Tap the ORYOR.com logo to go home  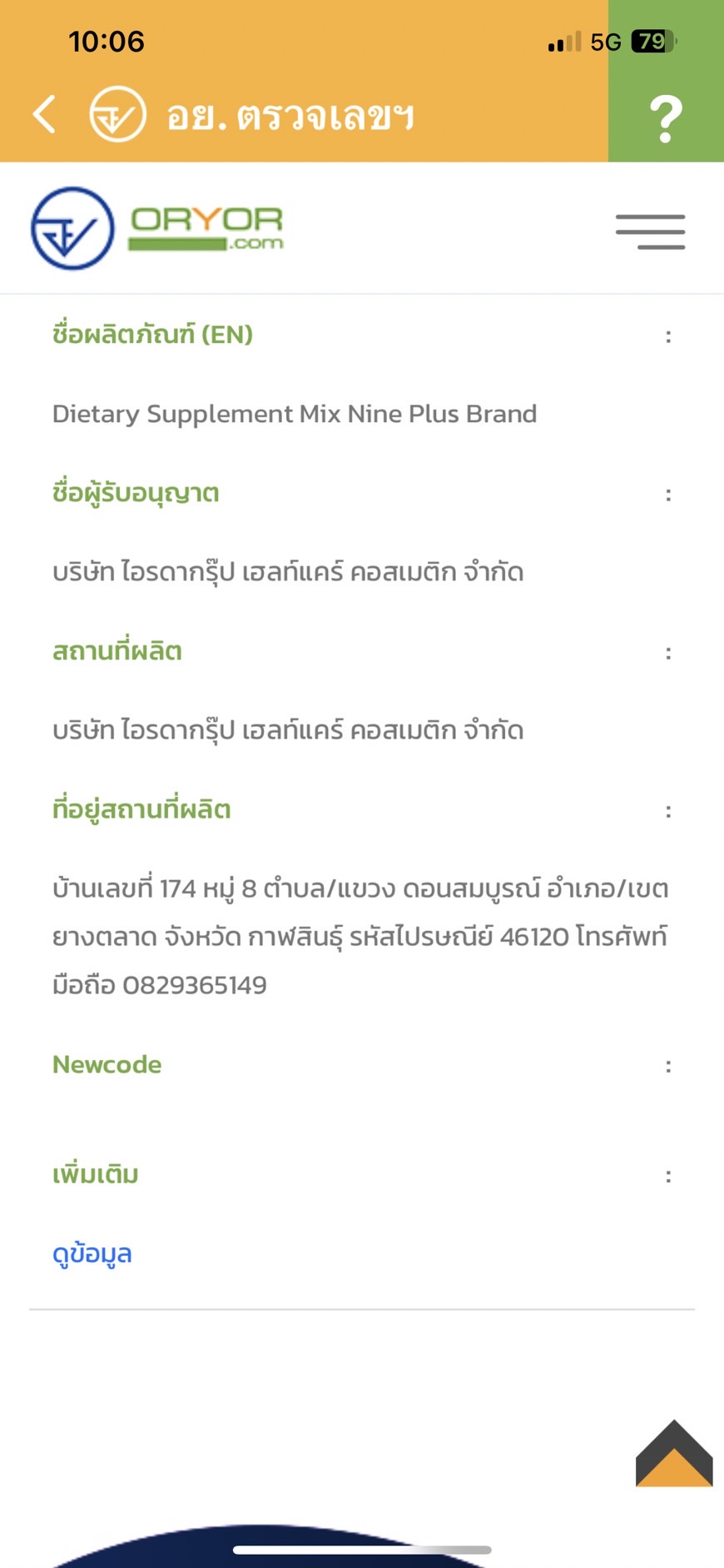tap(158, 228)
